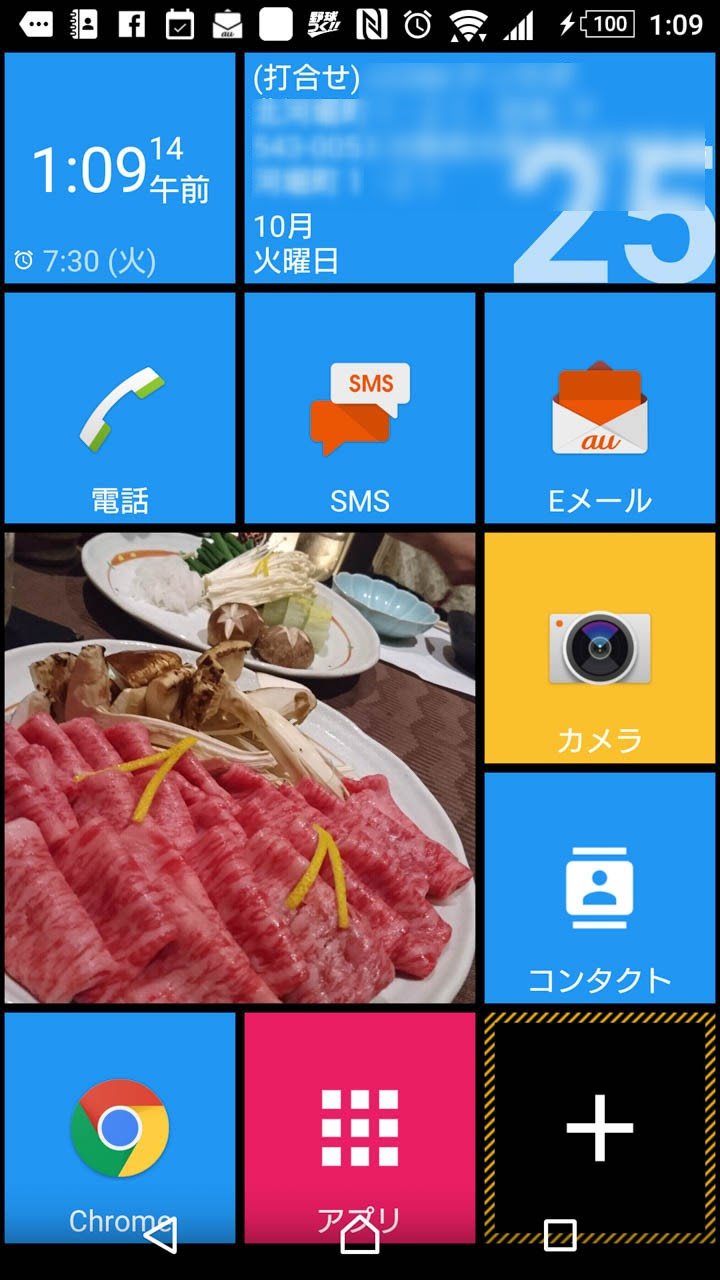Add a new tile with the plus button
This screenshot has width=720, height=1280.
[600, 1126]
